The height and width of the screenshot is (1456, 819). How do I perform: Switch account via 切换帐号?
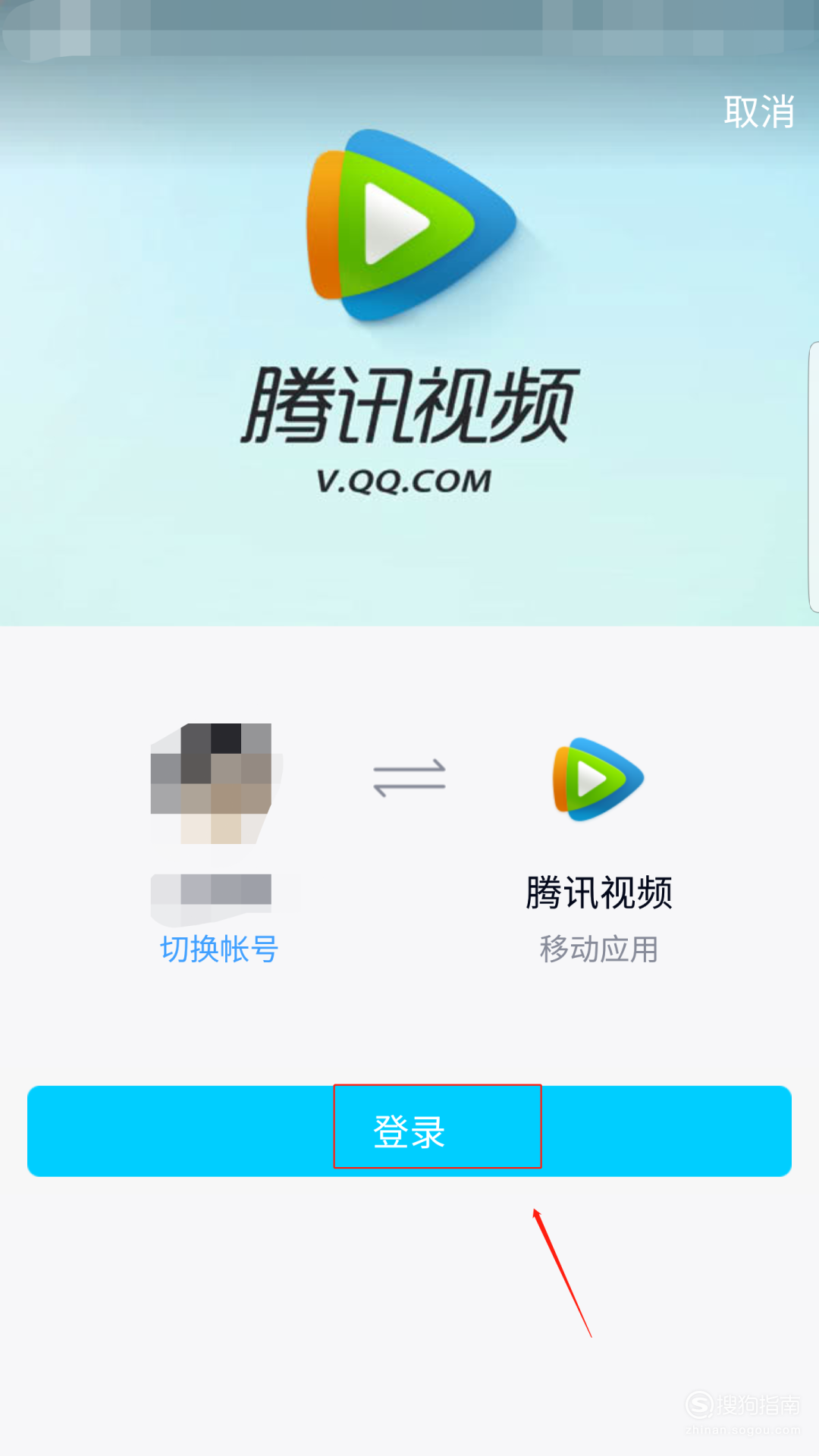219,949
